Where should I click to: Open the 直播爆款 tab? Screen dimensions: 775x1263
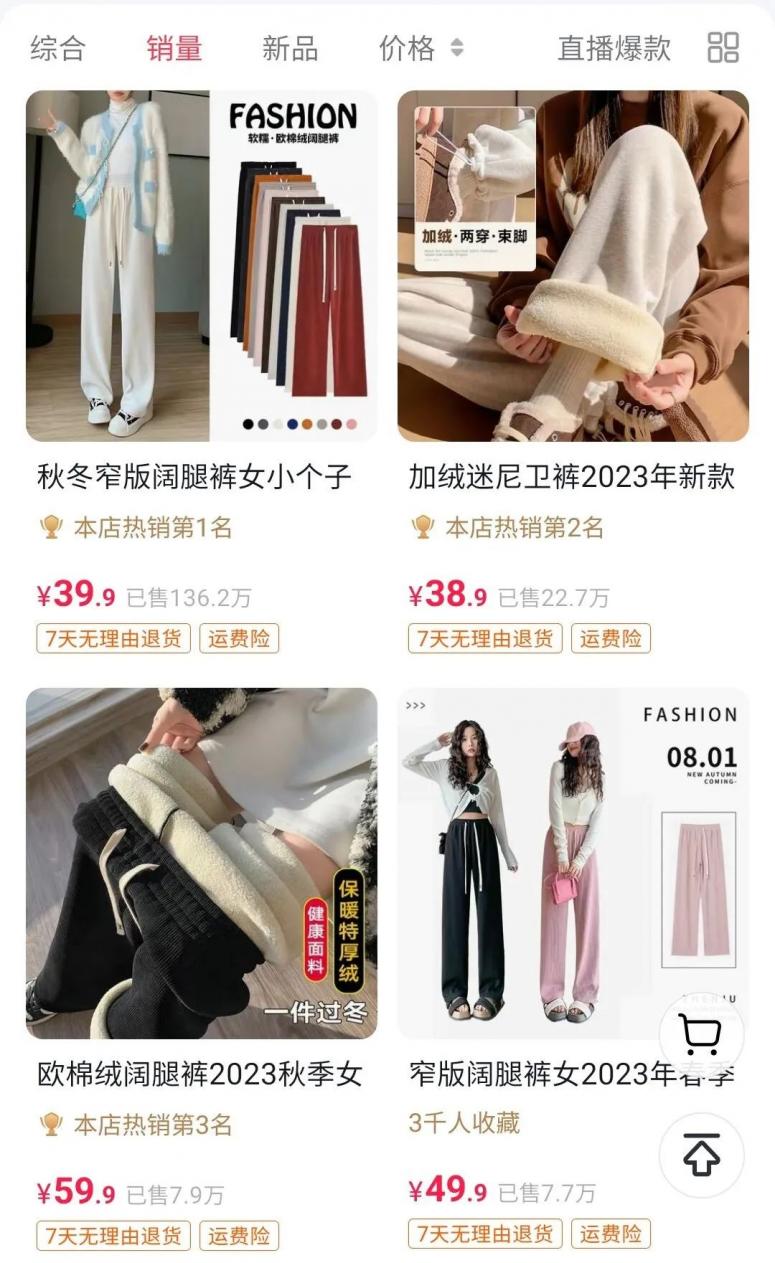614,48
